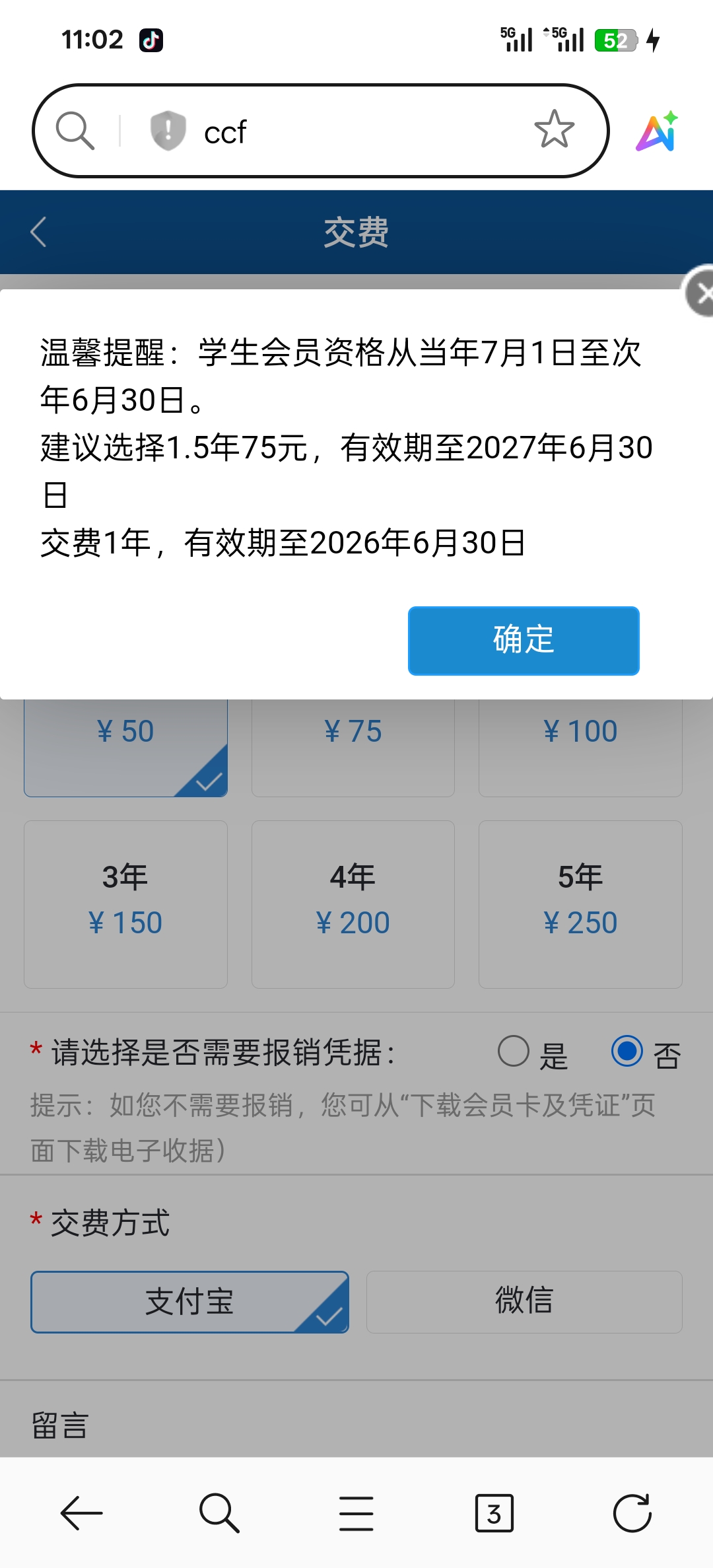713x1568 pixels.
Task: Pay with 支付宝
Action: 189,1302
